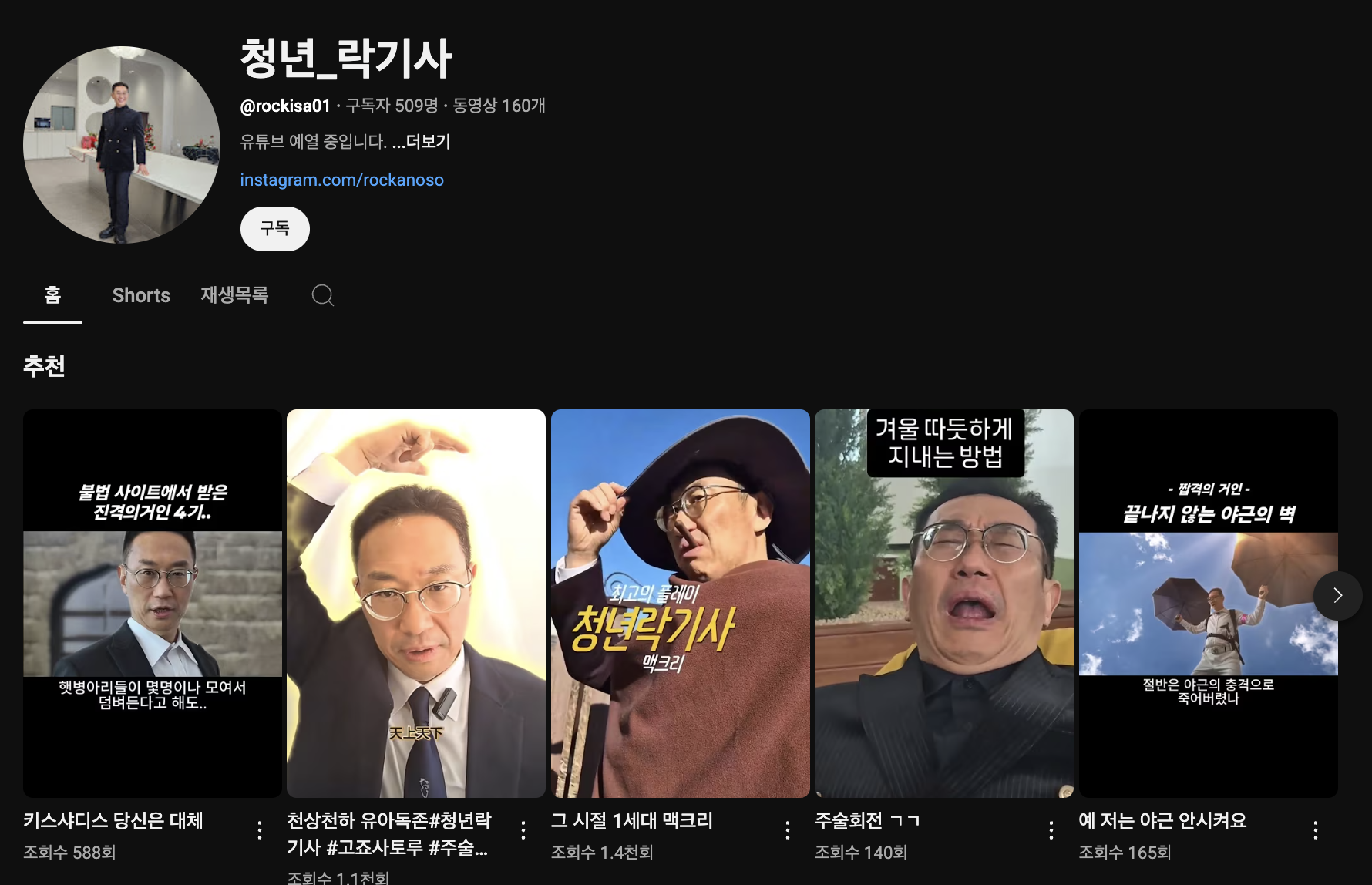Image resolution: width=1372 pixels, height=885 pixels.
Task: Open the 키스샤디스 당신은 대체 video
Action: point(152,603)
